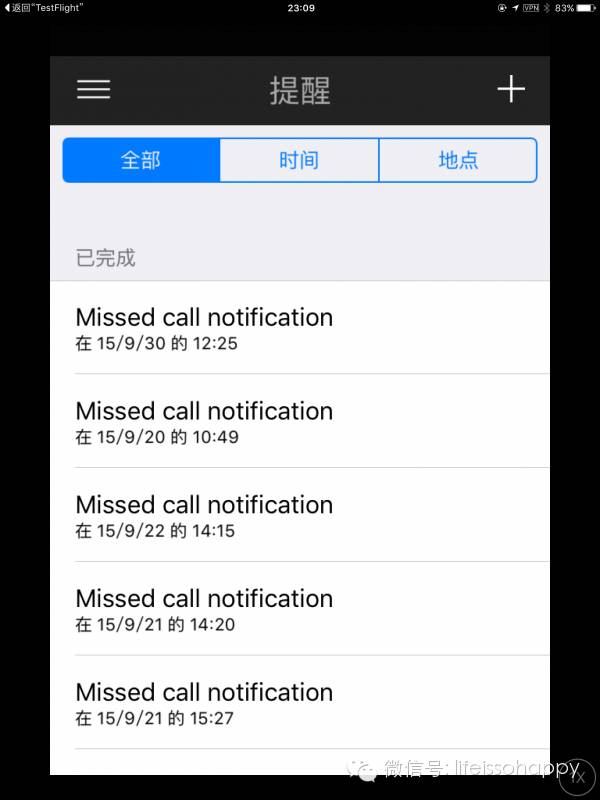Screen dimensions: 600x800
Task: Switch to the 时间 segment
Action: click(x=299, y=160)
